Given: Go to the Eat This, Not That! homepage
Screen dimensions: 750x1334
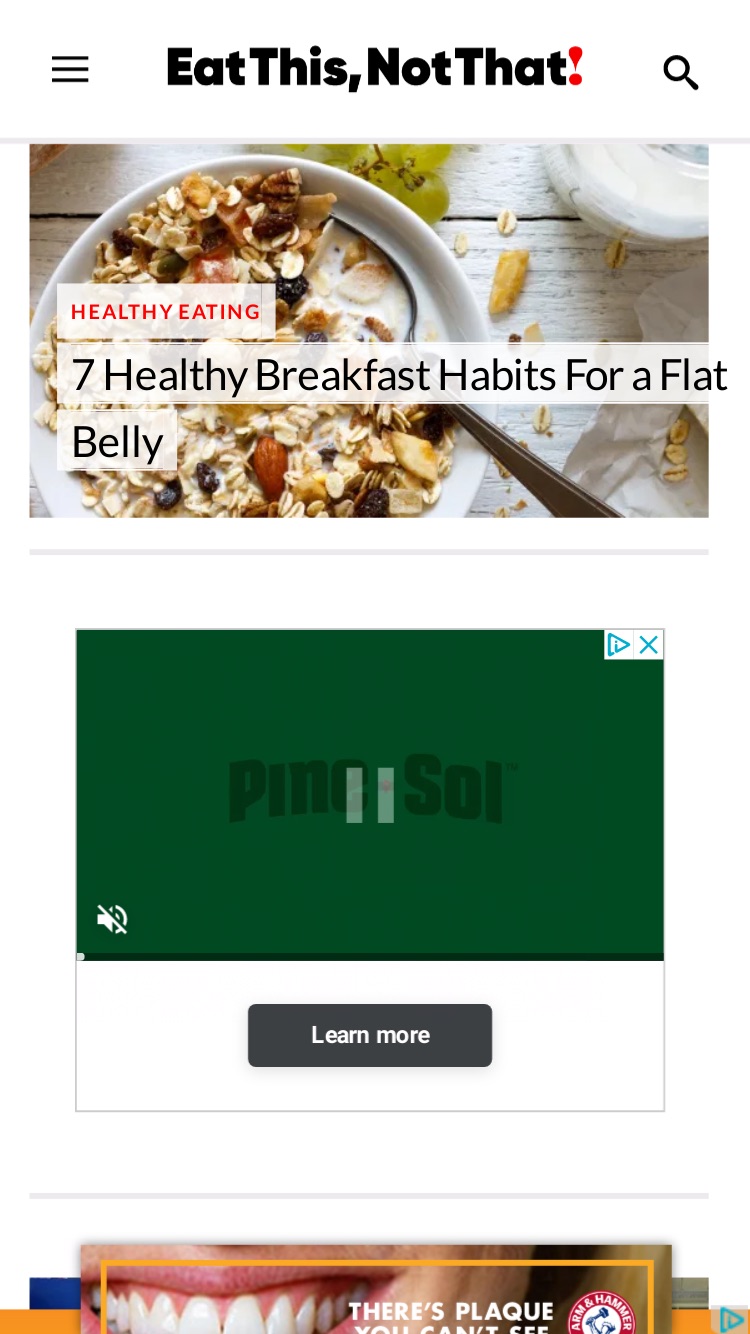Looking at the screenshot, I should coord(375,68).
